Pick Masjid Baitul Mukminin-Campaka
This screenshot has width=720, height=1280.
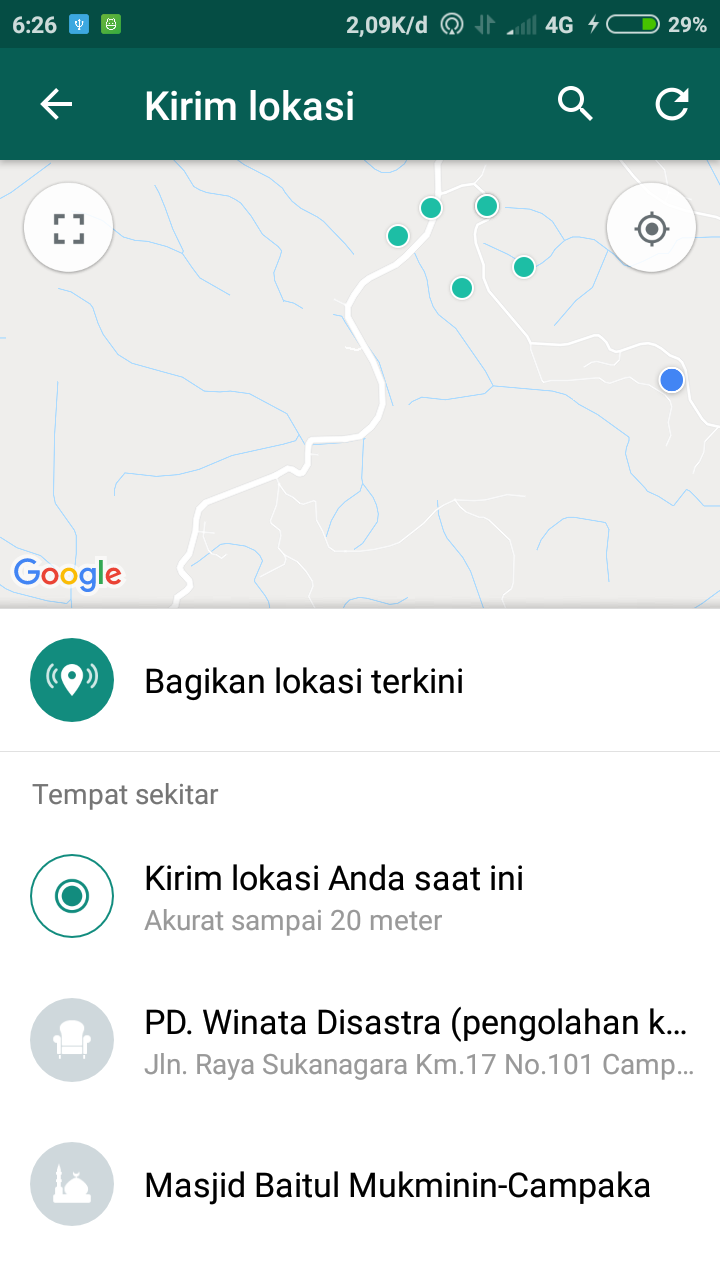click(x=360, y=1185)
